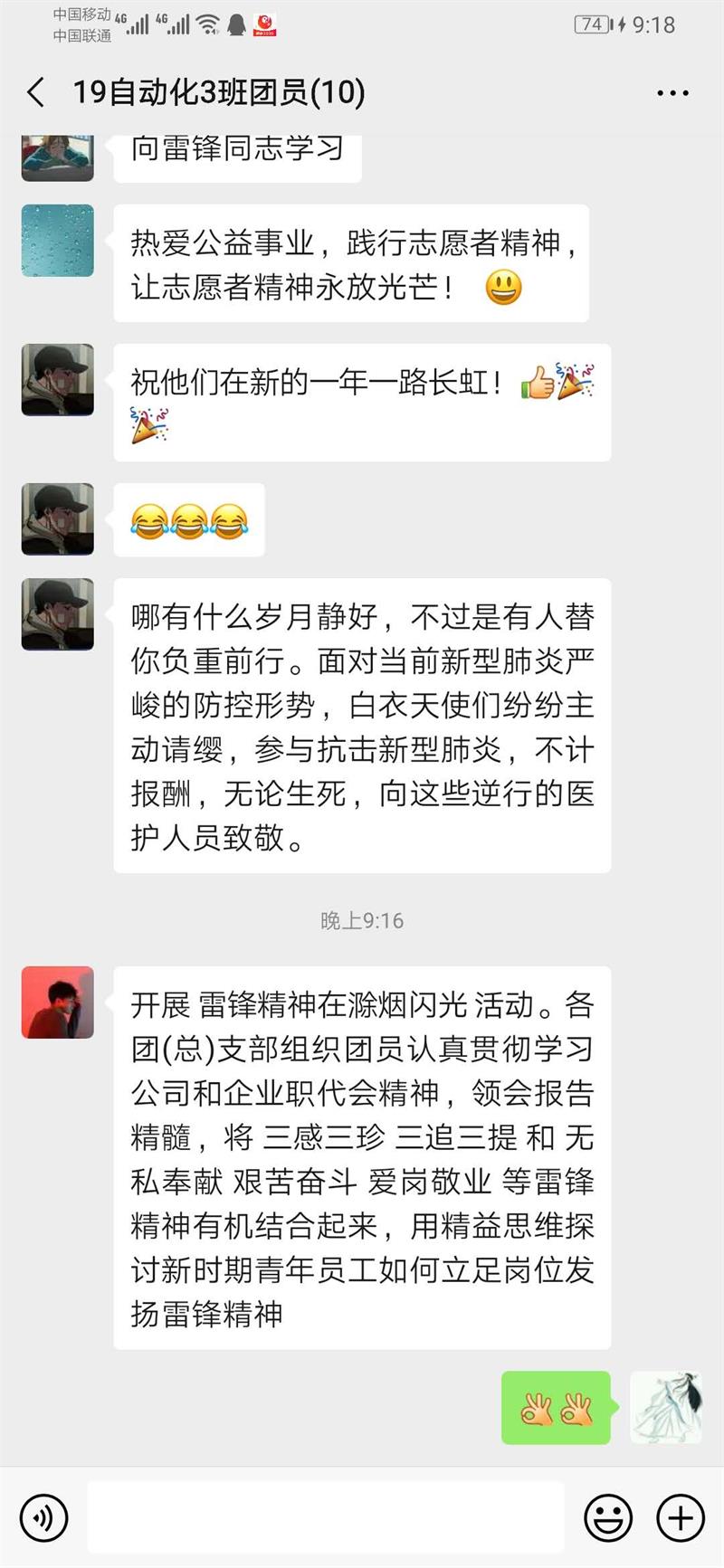Tap the message text input field

326,1517
